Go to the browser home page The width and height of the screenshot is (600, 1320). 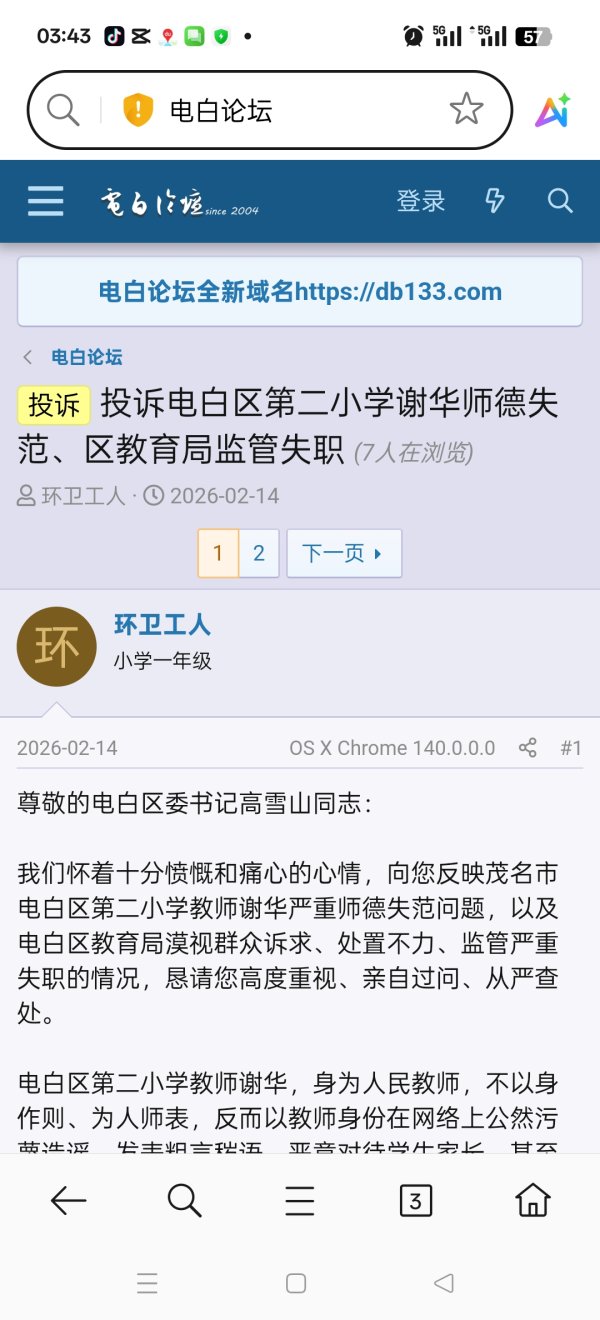(533, 1200)
